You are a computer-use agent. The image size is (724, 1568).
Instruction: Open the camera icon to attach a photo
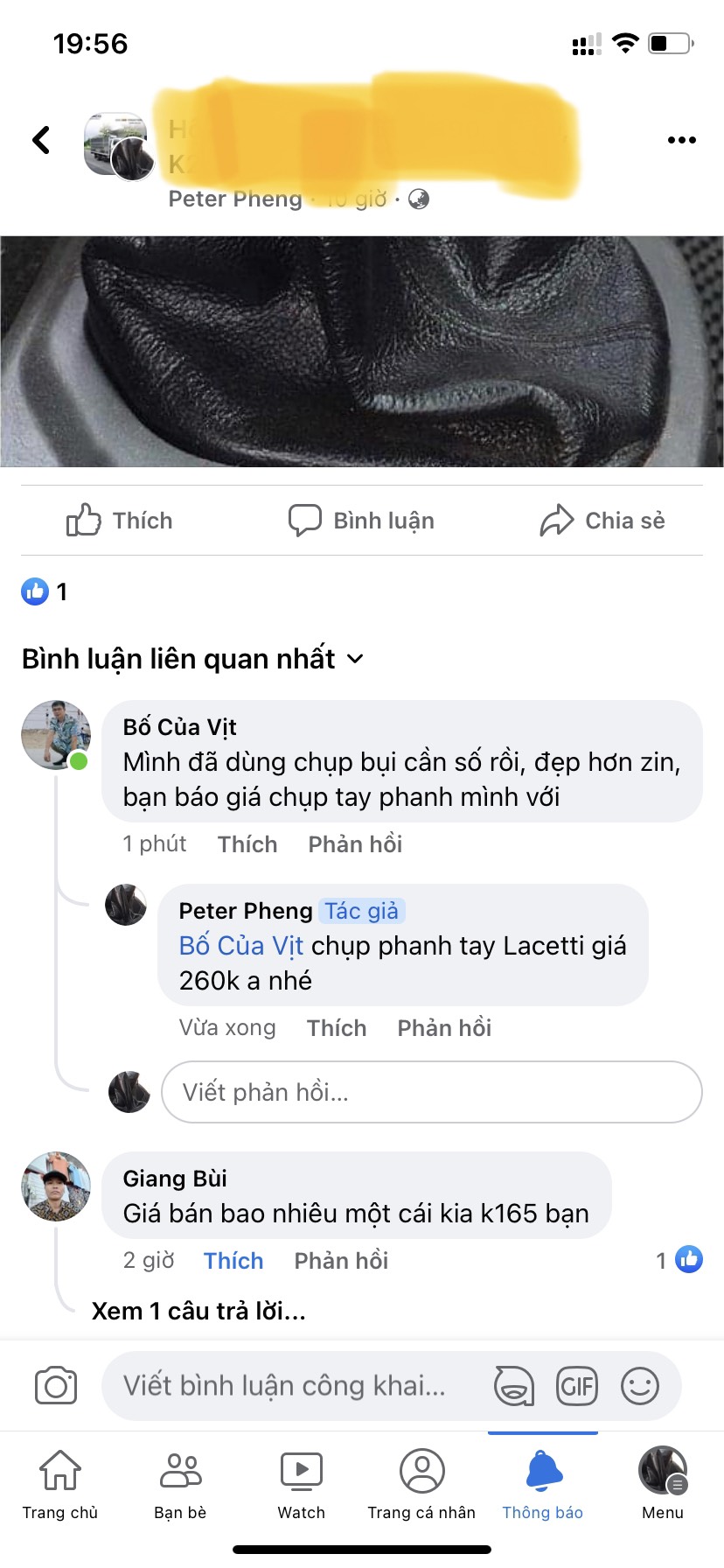tap(56, 1386)
